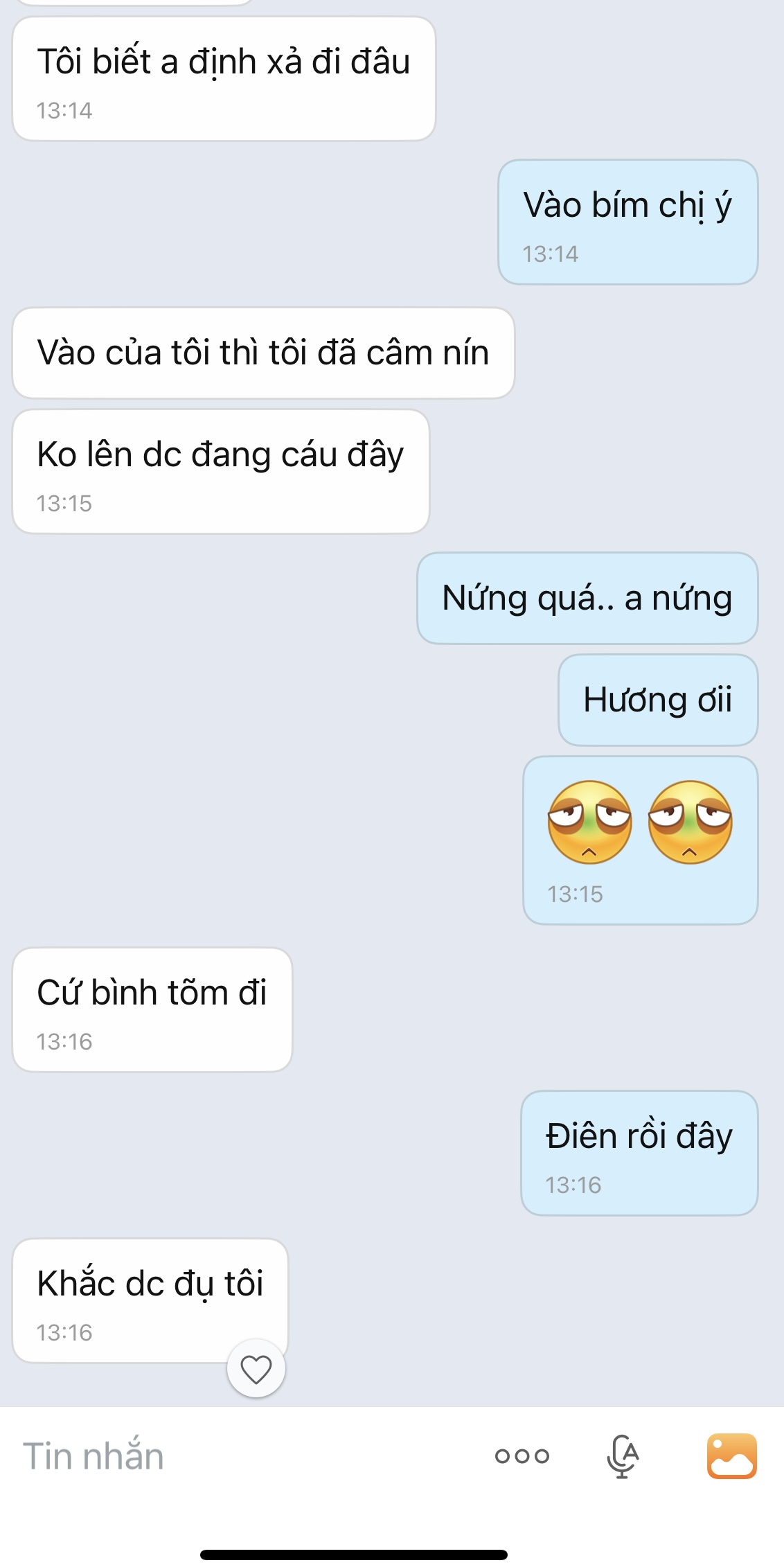Start voice-to-text microphone input
The height and width of the screenshot is (1565, 784).
pyautogui.click(x=622, y=1456)
